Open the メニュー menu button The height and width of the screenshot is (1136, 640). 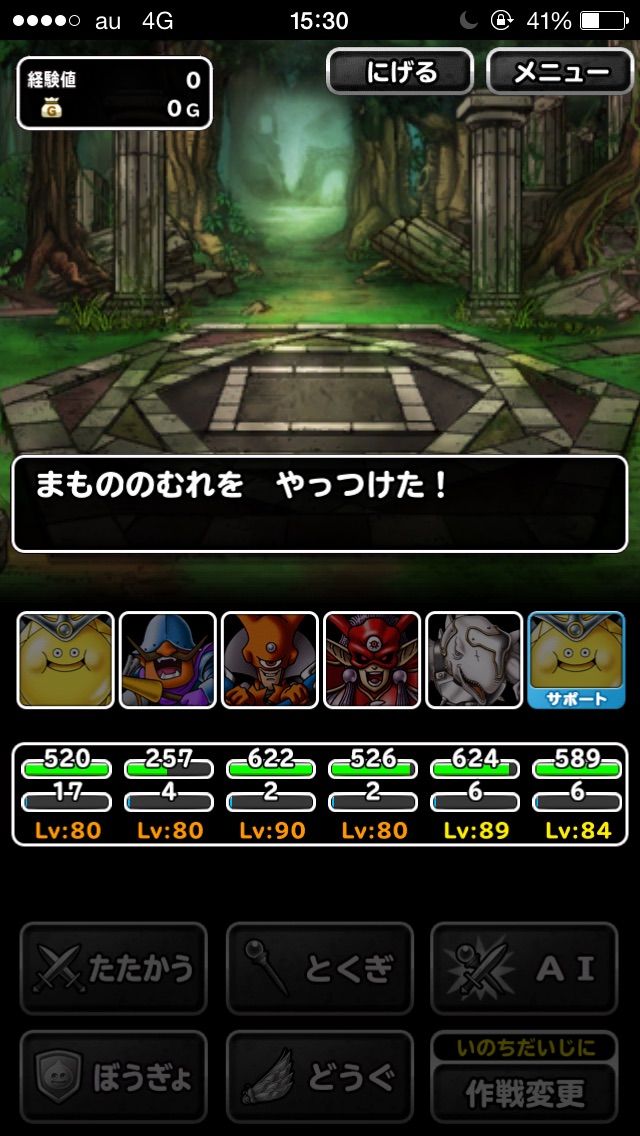click(560, 72)
